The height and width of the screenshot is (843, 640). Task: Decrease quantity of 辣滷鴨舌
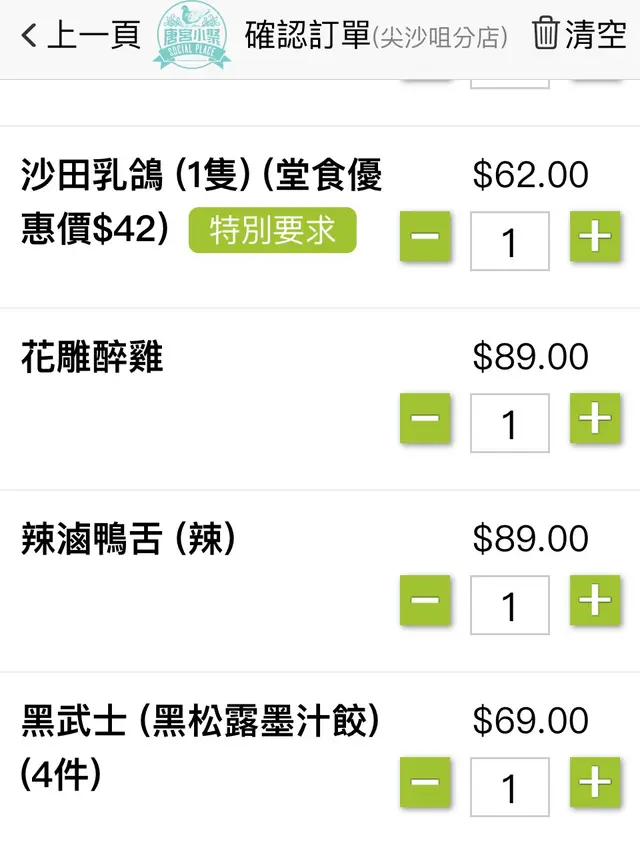(425, 601)
